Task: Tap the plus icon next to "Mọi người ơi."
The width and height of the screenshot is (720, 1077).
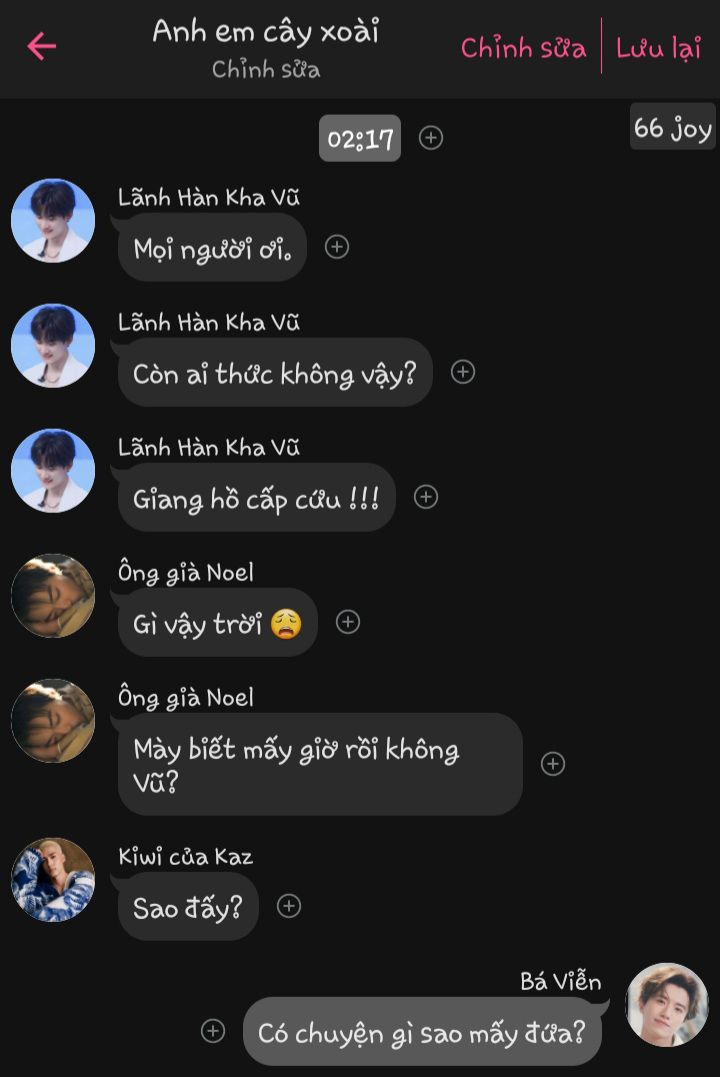Action: pyautogui.click(x=337, y=247)
